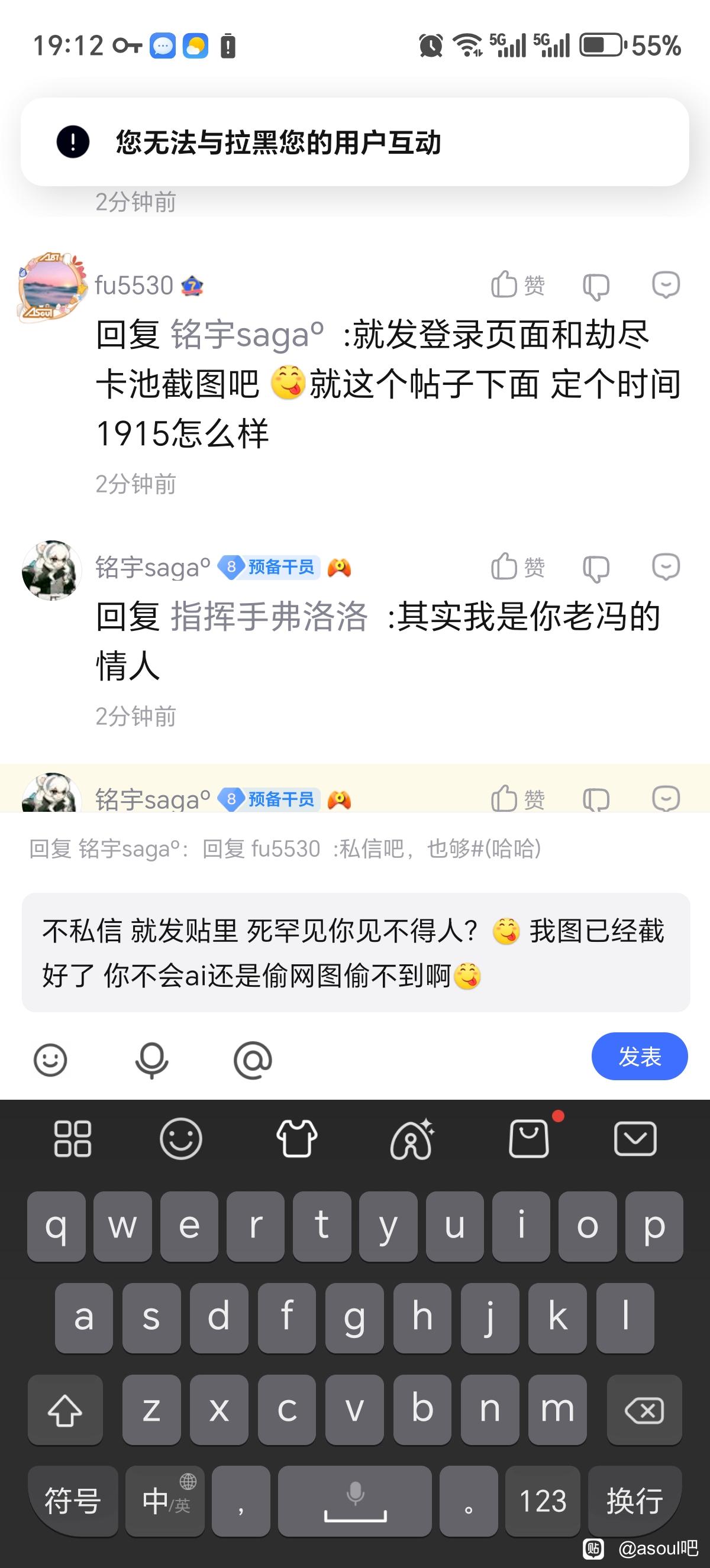Start voice input with the microphone icon
Viewport: 710px width, 1568px height.
pos(151,1060)
